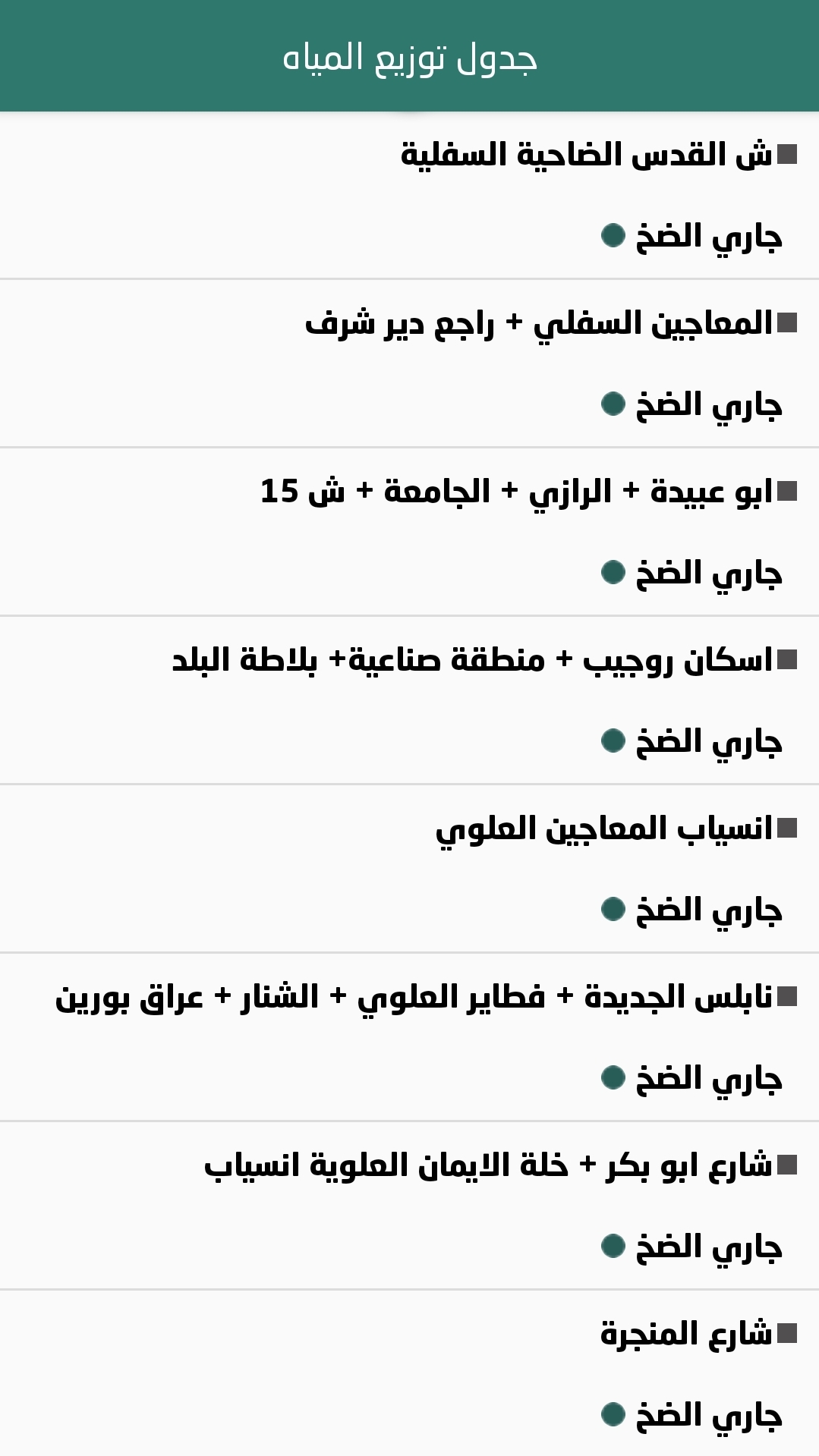Tap the اسكان روجيب + منطقة صناعية entry
The image size is (819, 1456).
pyautogui.click(x=472, y=660)
